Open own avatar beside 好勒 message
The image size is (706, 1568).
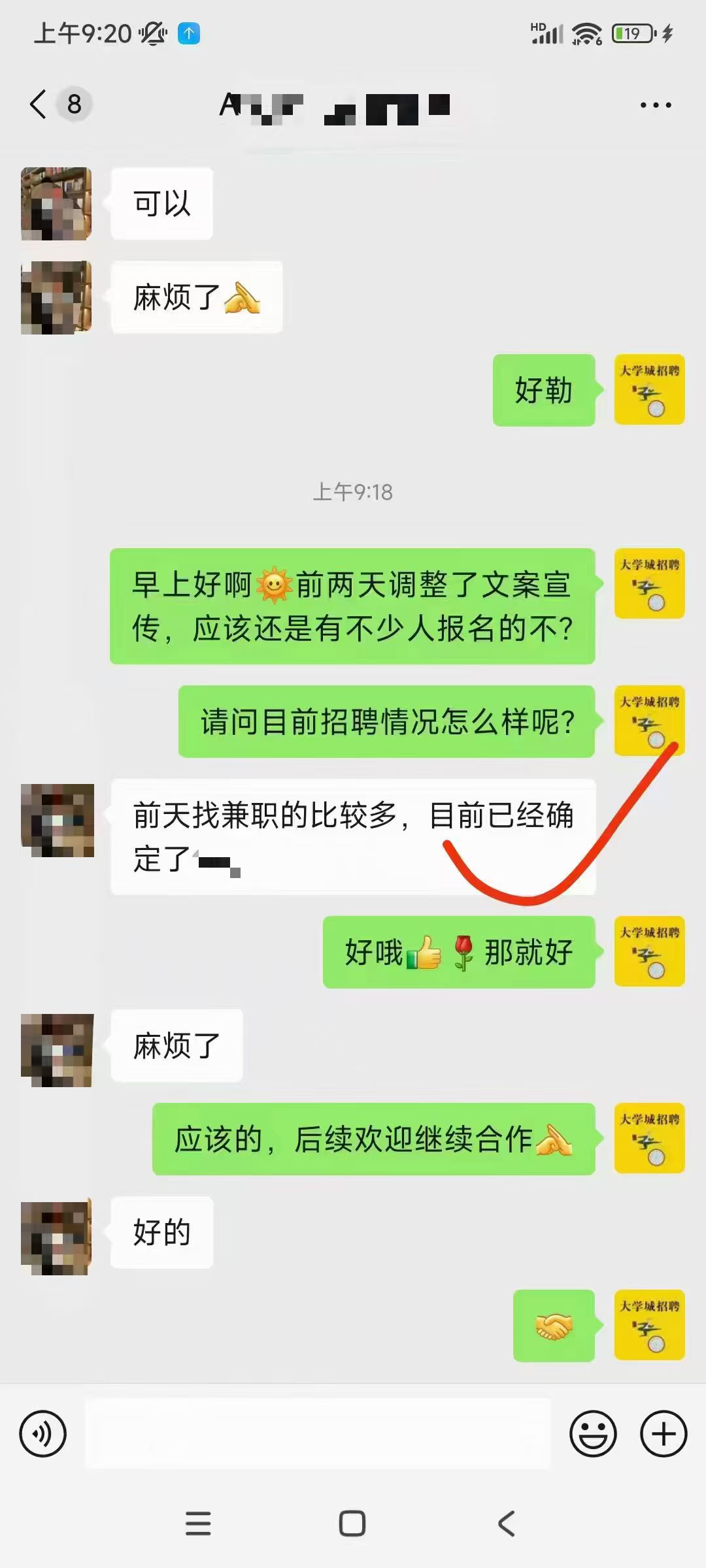coord(649,390)
